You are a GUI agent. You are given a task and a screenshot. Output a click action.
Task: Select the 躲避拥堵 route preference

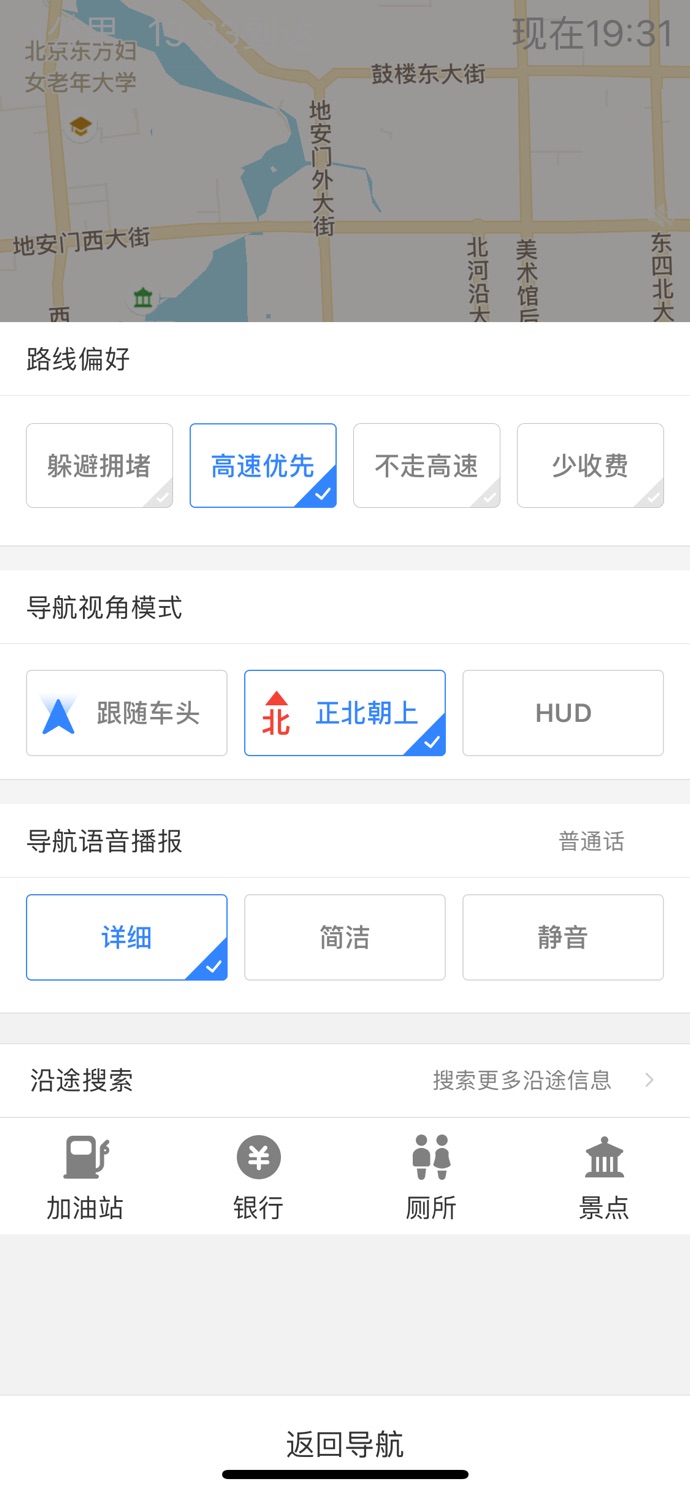tap(99, 466)
